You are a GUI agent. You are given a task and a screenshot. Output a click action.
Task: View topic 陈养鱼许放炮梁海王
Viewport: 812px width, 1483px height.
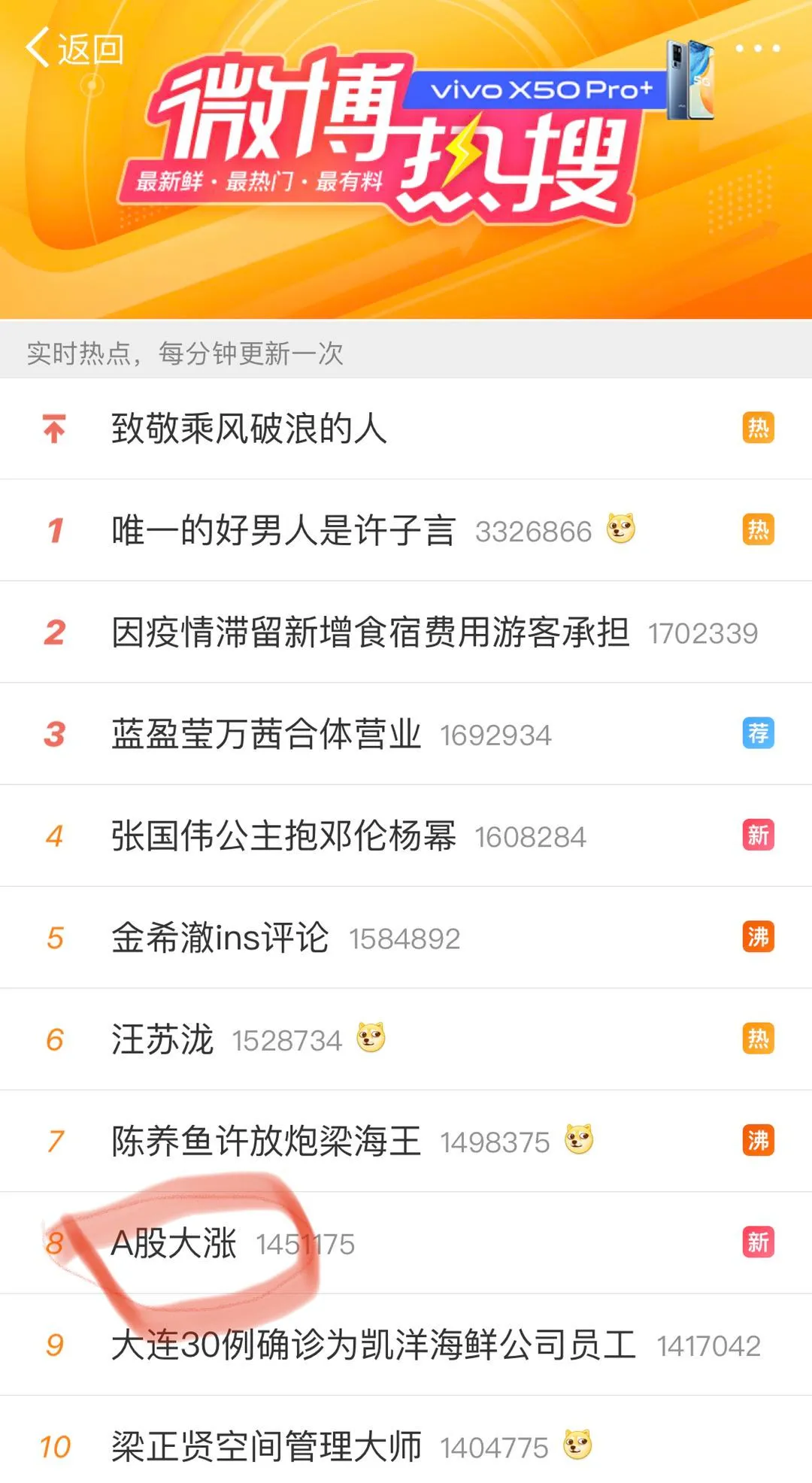coord(266,1142)
